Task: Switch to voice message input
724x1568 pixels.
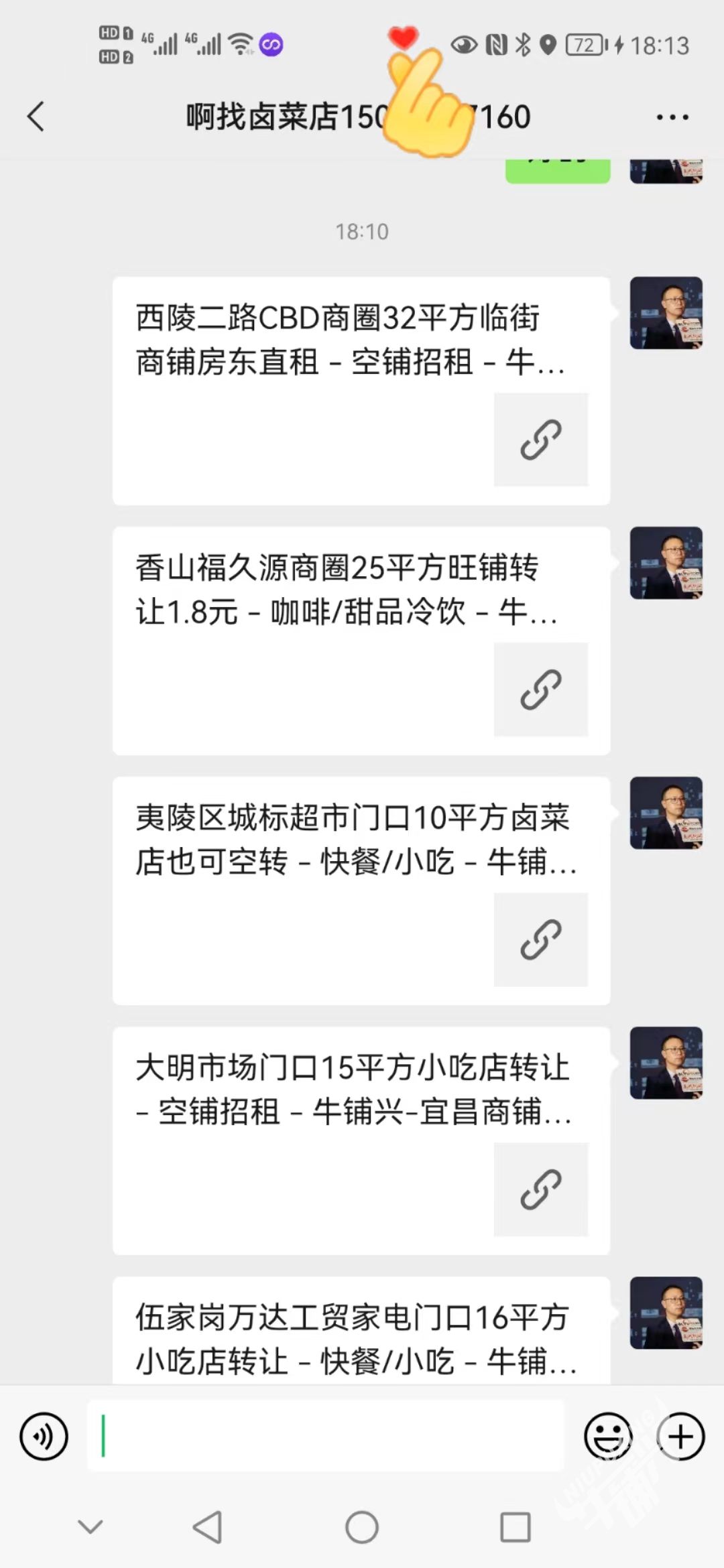Action: pyautogui.click(x=44, y=1436)
